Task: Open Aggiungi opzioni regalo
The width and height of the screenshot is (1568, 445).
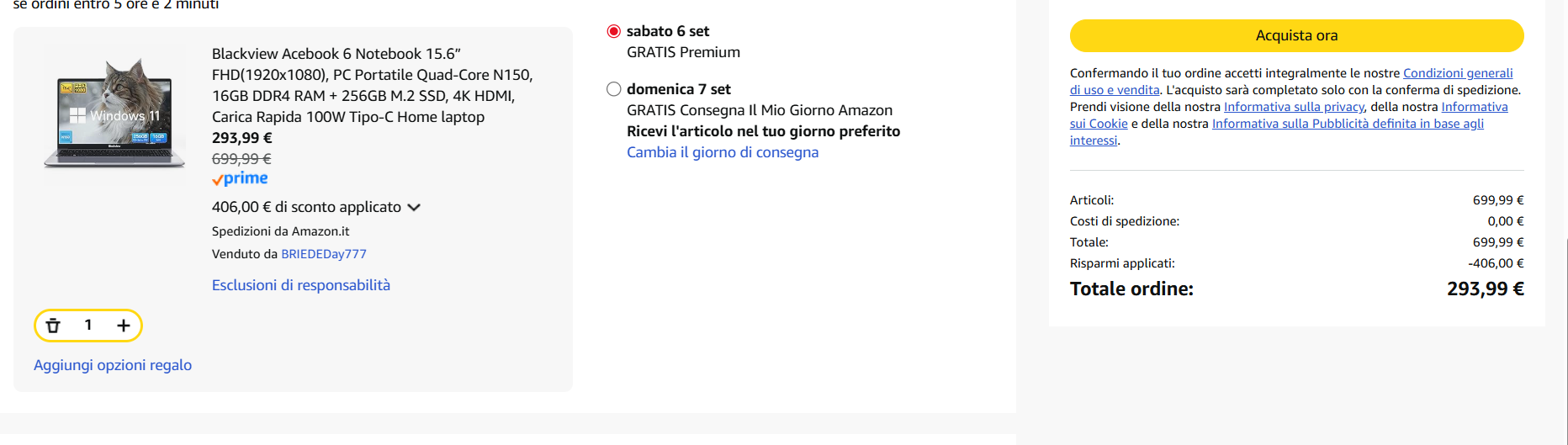Action: (113, 365)
